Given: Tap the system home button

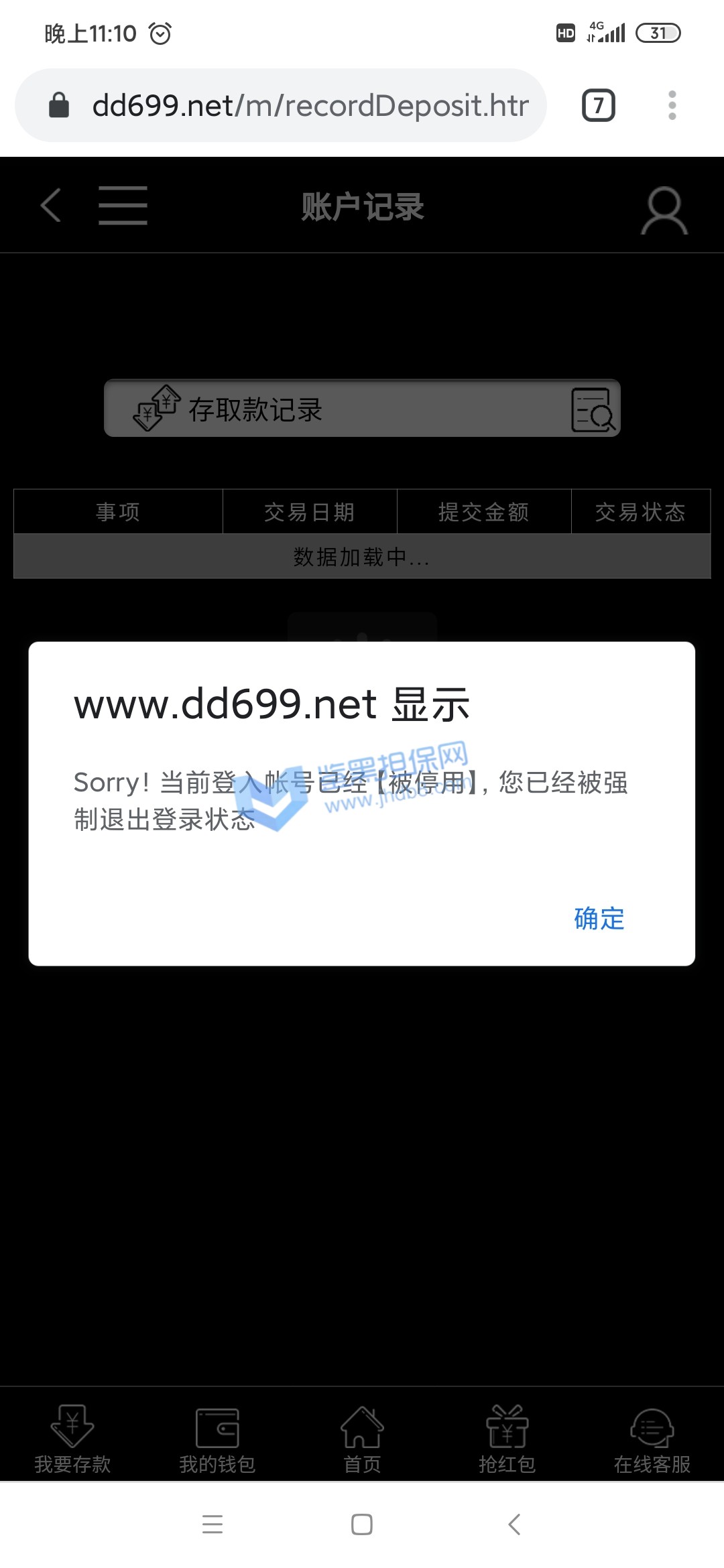Looking at the screenshot, I should click(362, 1524).
